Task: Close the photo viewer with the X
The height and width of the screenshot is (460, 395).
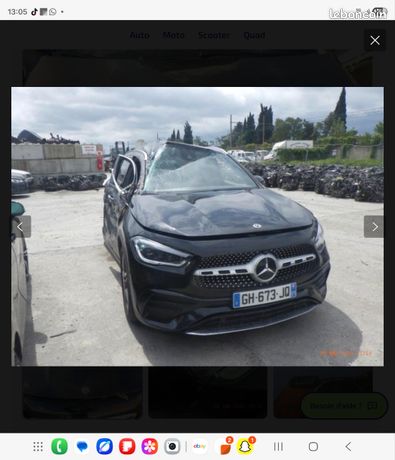Action: pos(375,40)
